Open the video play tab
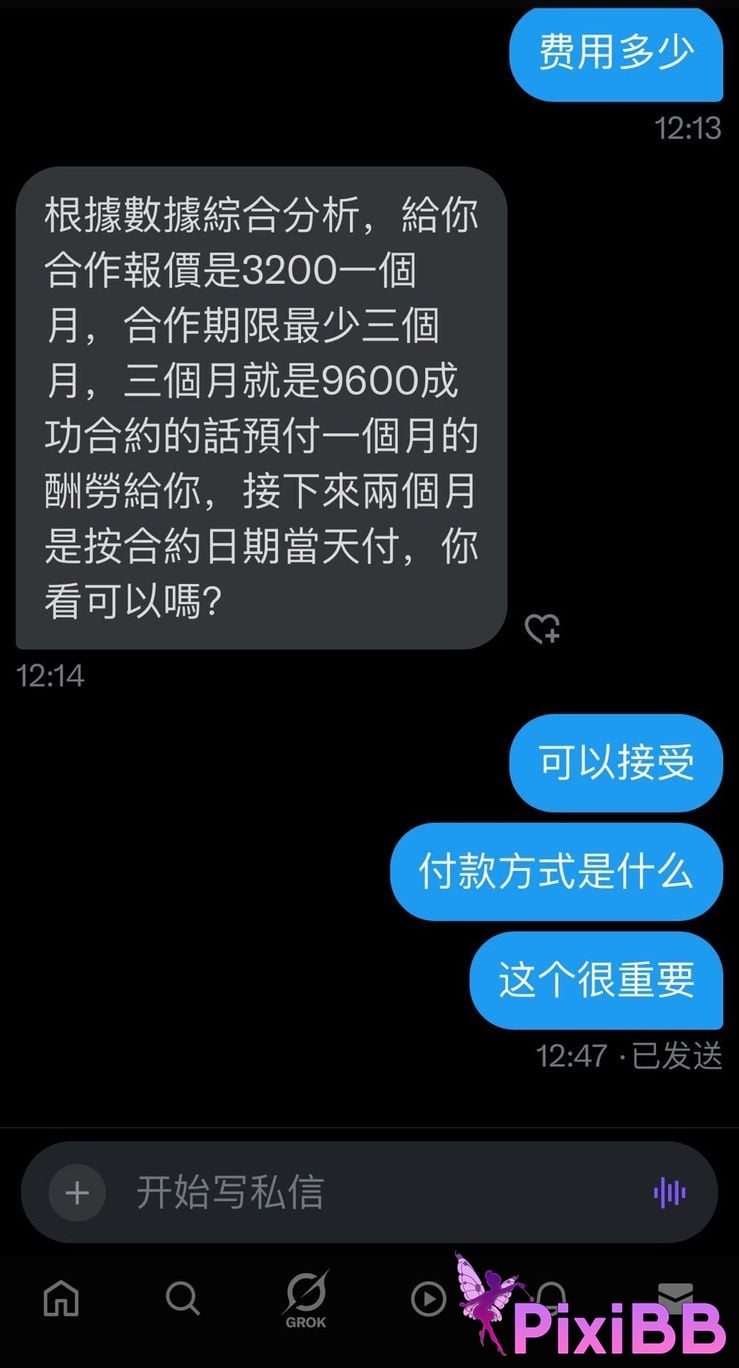 pyautogui.click(x=428, y=1299)
